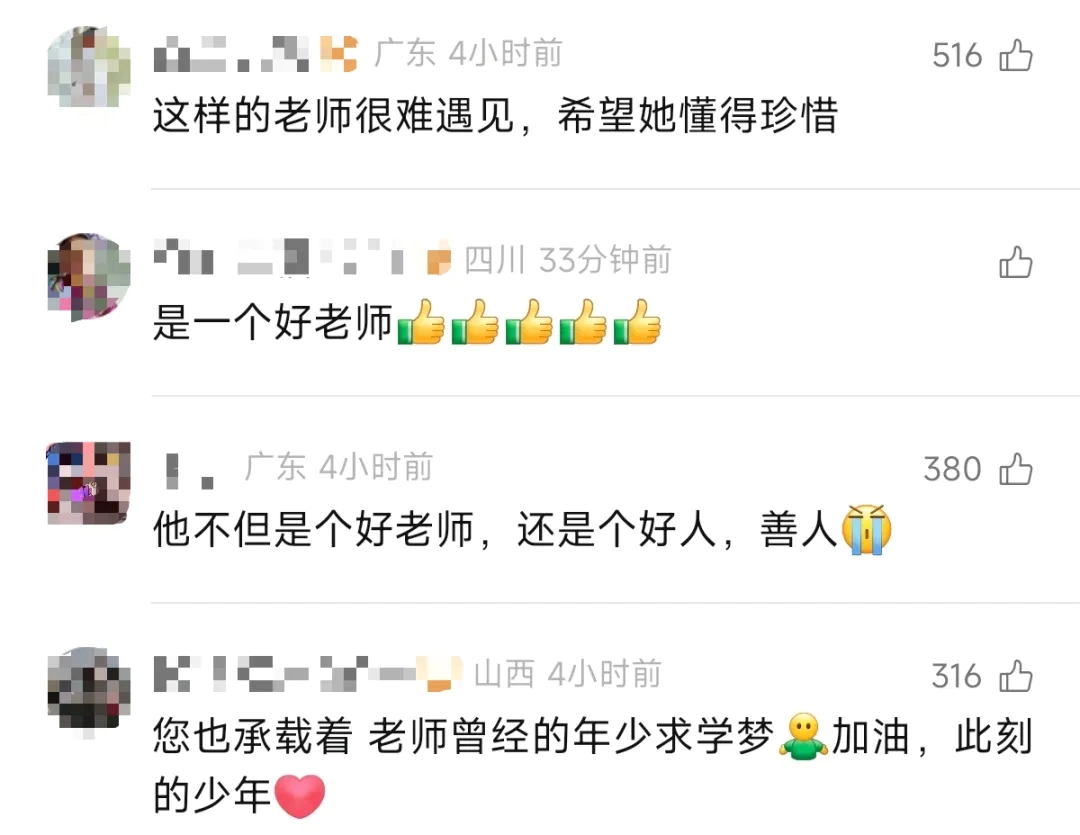This screenshot has height=835, width=1080.
Task: Like the comment '是一个好老师'
Action: 1016,263
